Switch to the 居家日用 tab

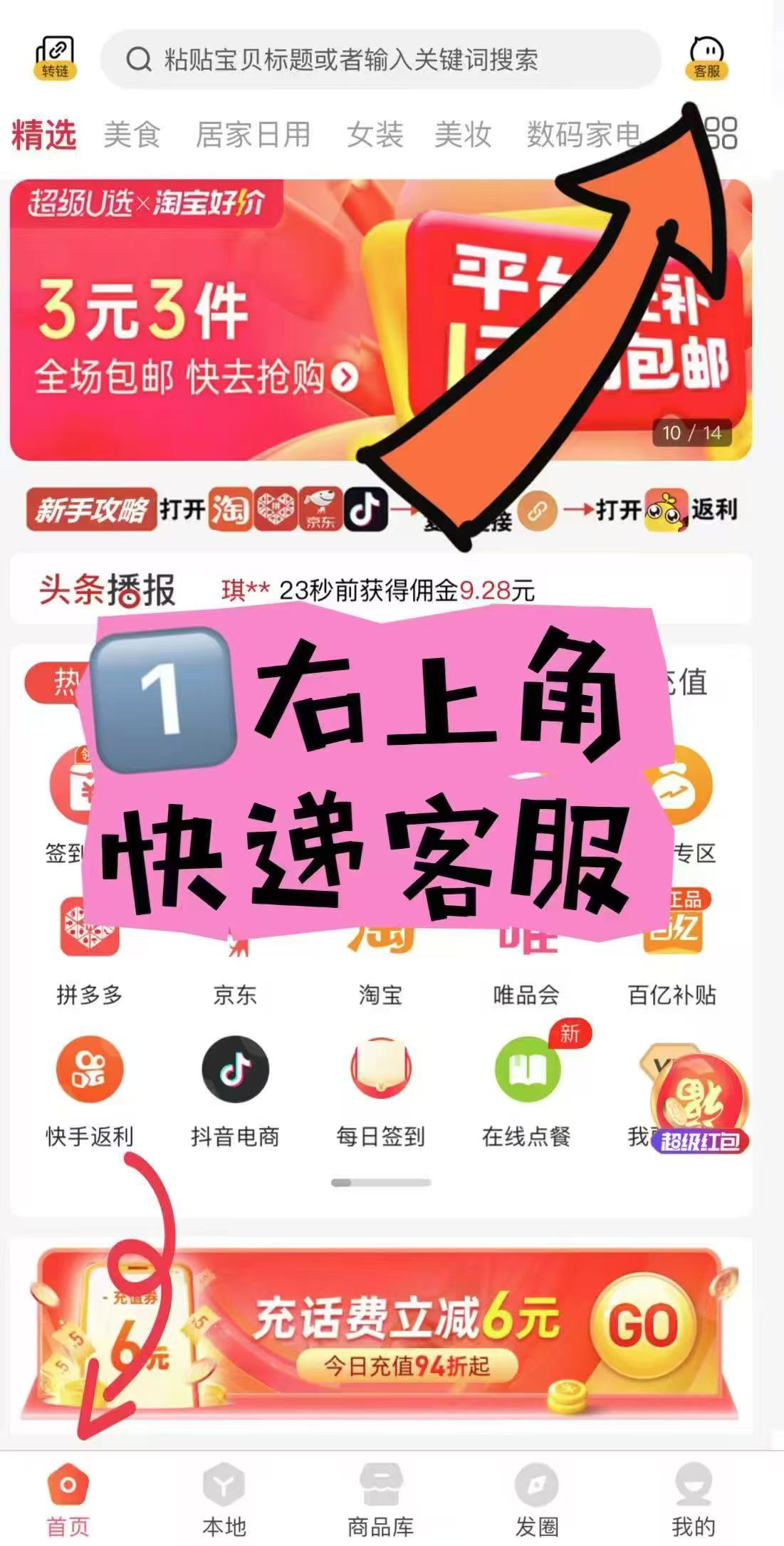[x=253, y=134]
